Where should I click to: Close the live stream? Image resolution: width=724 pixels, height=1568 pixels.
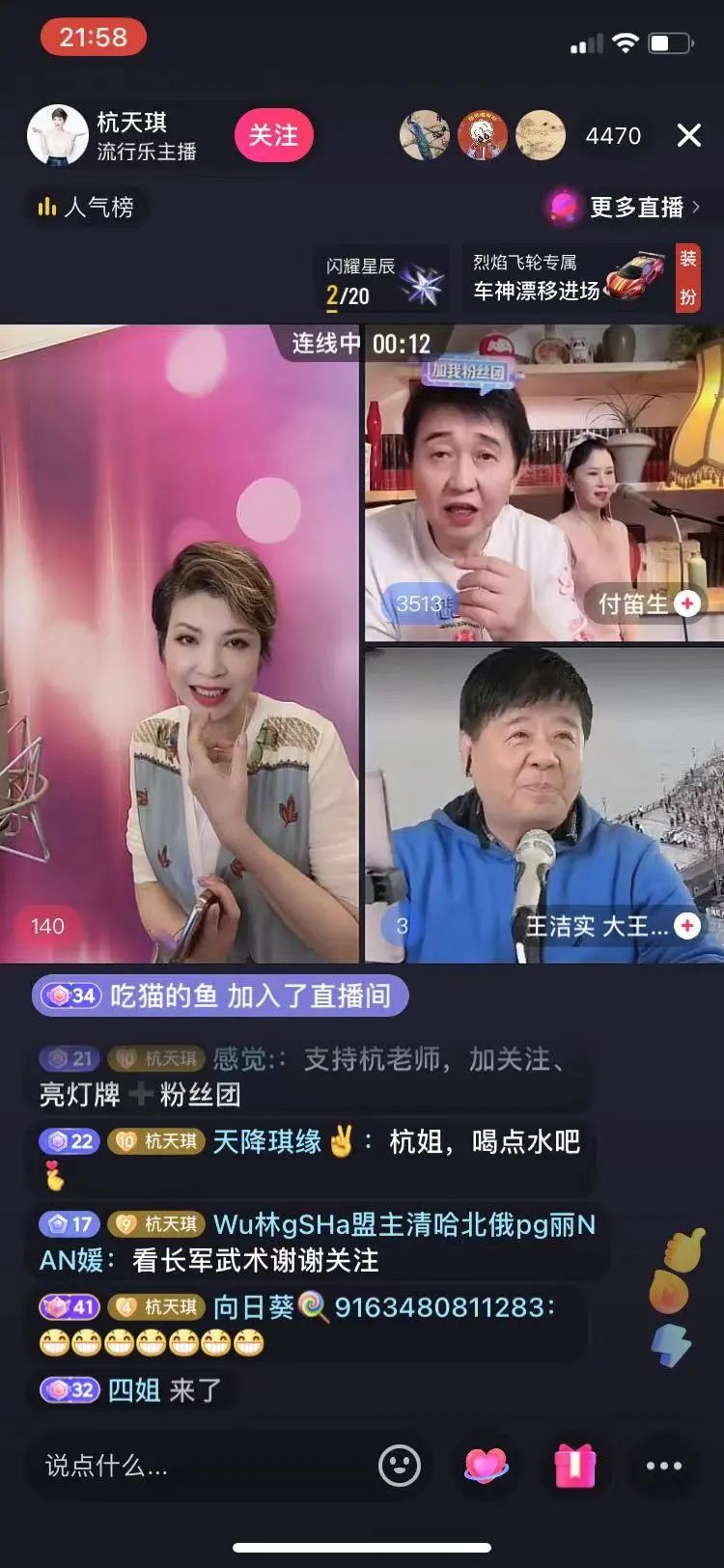[689, 135]
